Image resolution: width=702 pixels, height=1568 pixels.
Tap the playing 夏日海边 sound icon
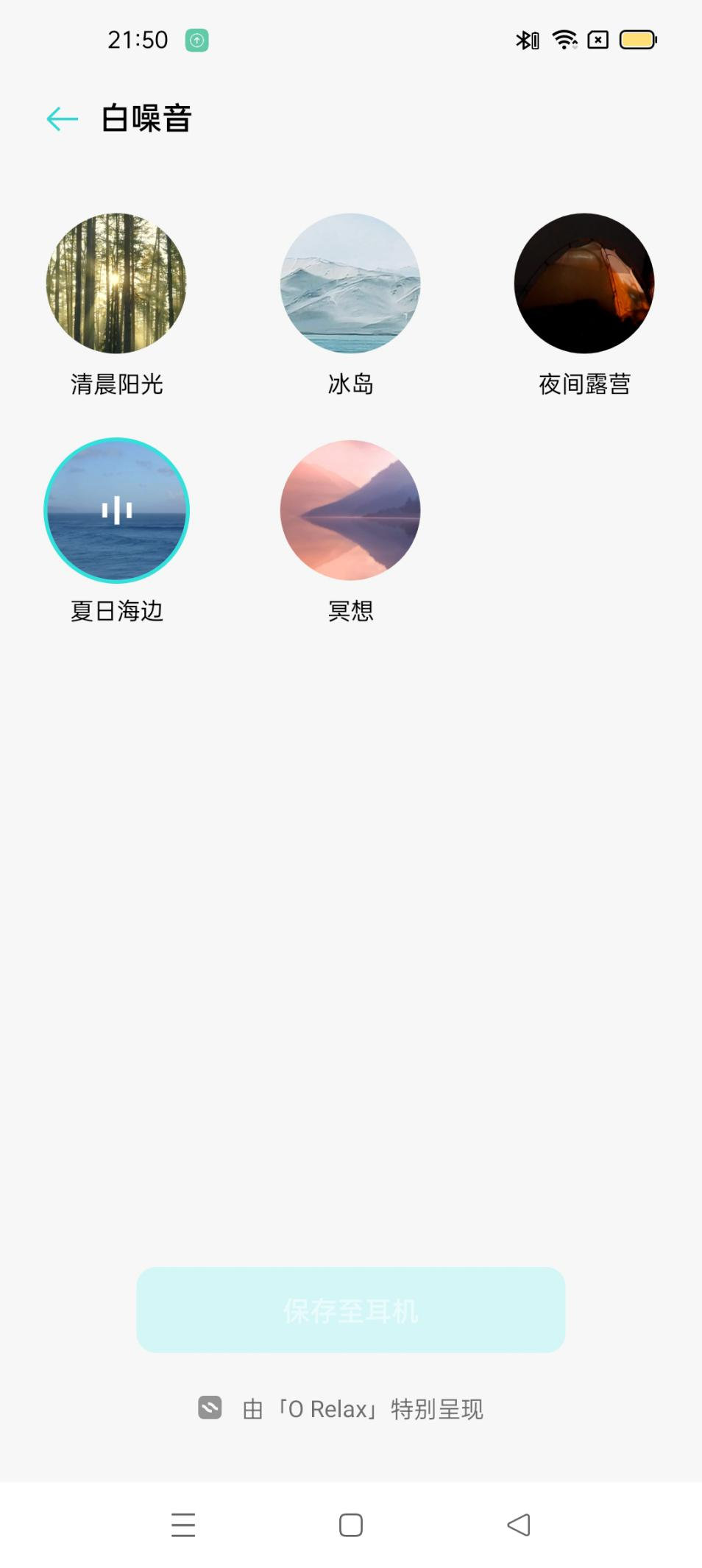117,510
